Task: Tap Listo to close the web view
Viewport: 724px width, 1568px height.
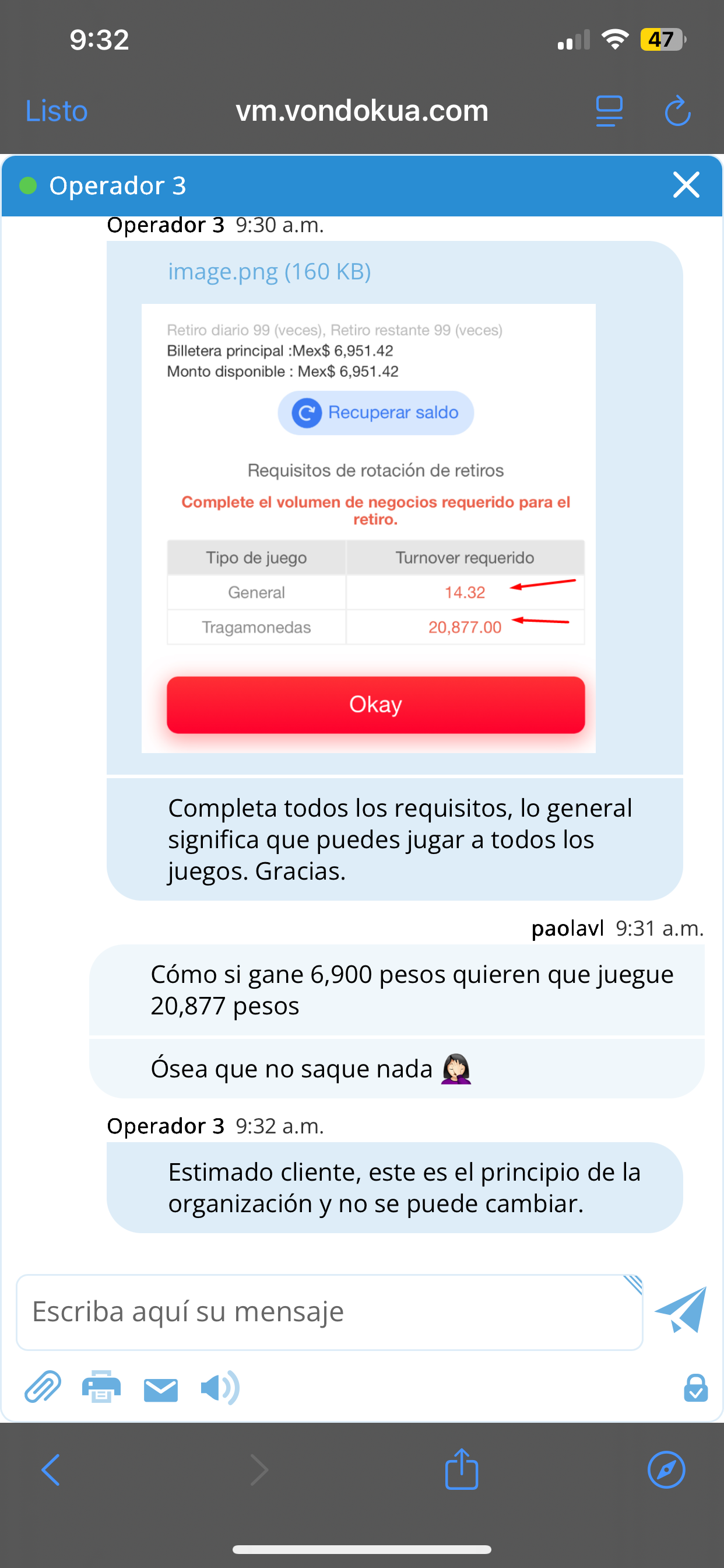Action: coord(57,111)
